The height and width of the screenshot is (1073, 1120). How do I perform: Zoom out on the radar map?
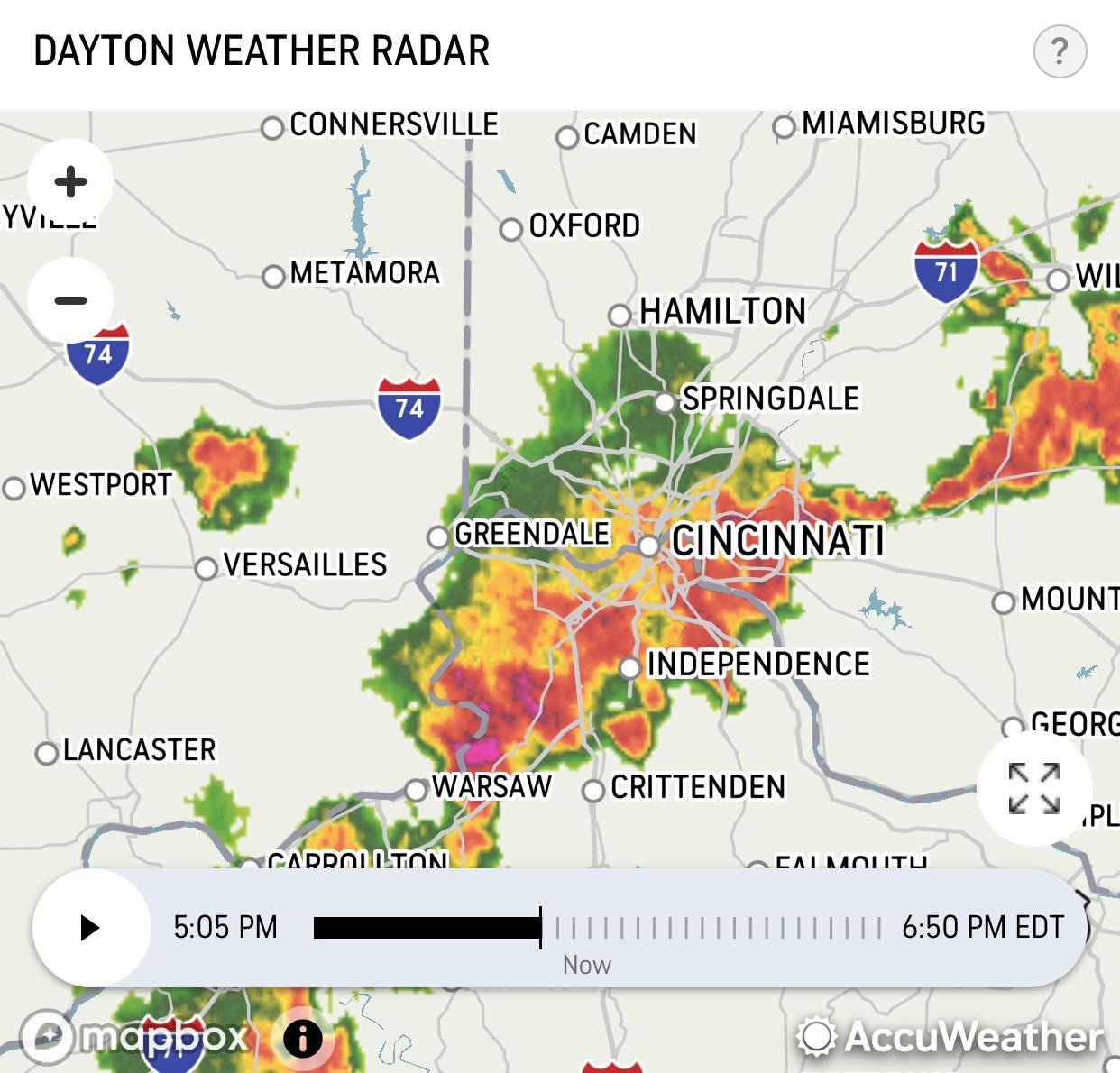pyautogui.click(x=70, y=300)
